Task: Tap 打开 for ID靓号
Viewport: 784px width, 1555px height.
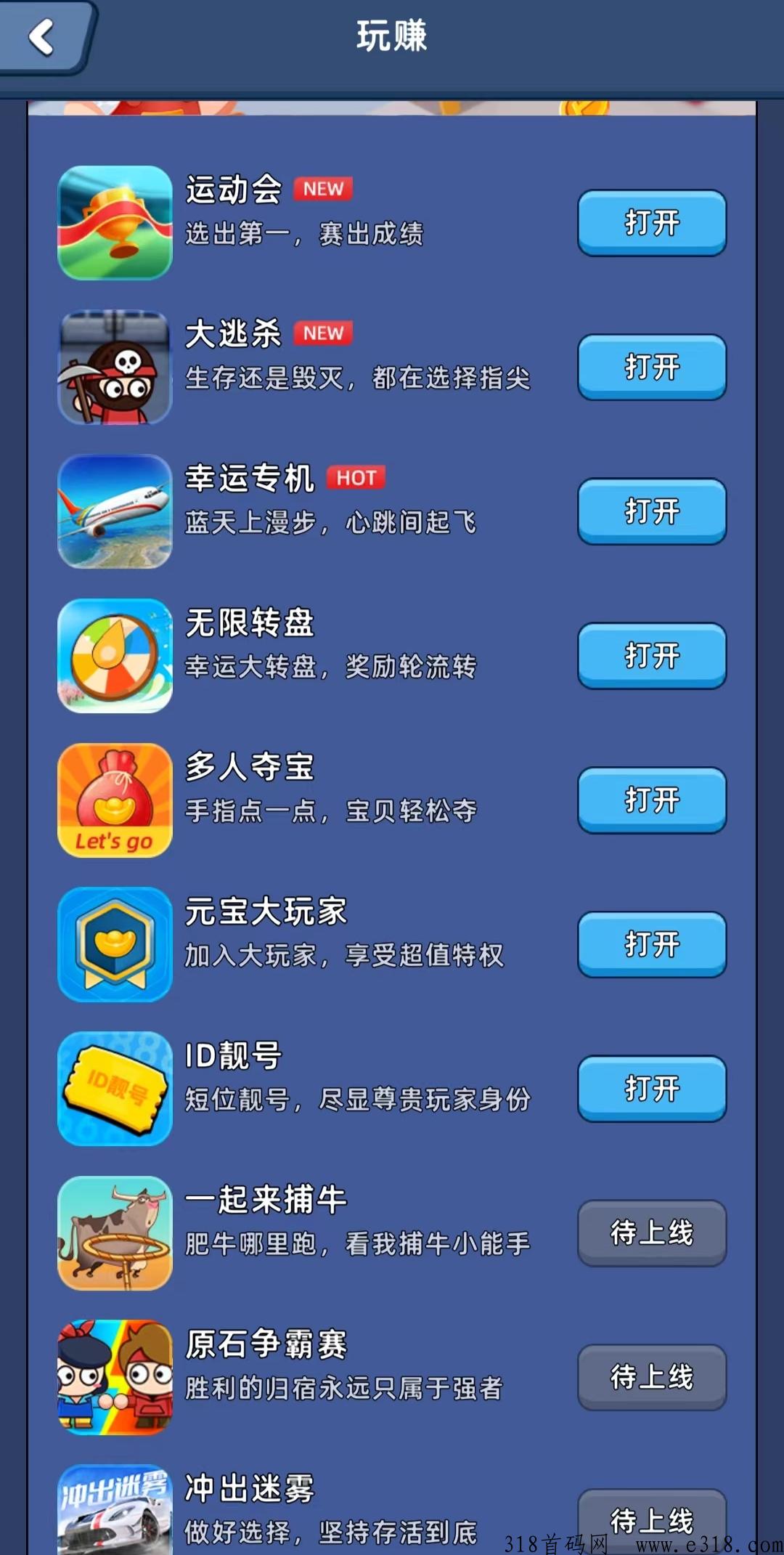Action: (x=651, y=1088)
